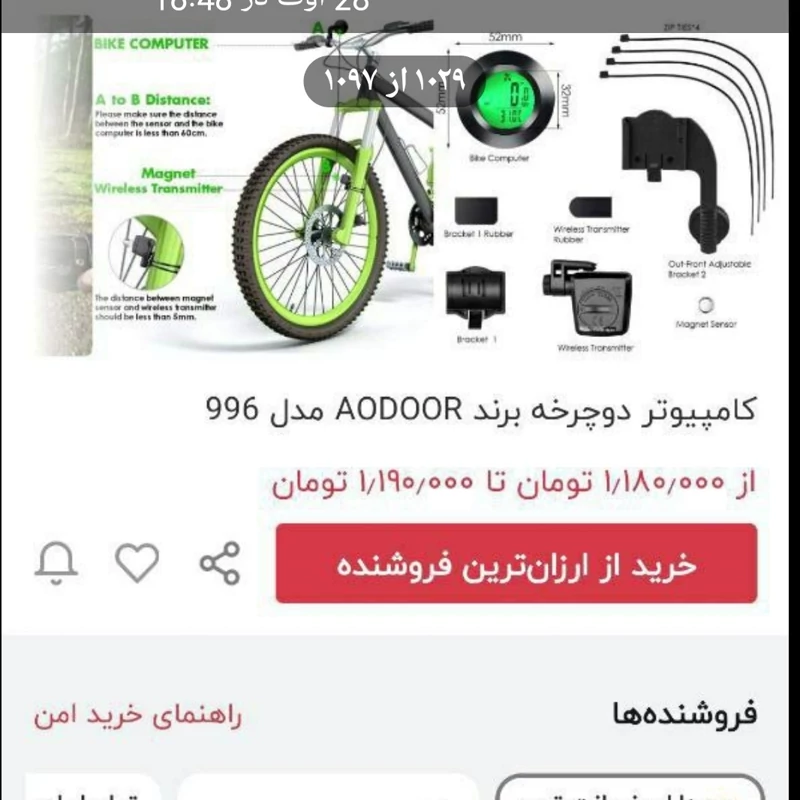Tap 'خرید از ارزان‌ترین فروشنده' buy button
800x800 pixels.
(516, 564)
